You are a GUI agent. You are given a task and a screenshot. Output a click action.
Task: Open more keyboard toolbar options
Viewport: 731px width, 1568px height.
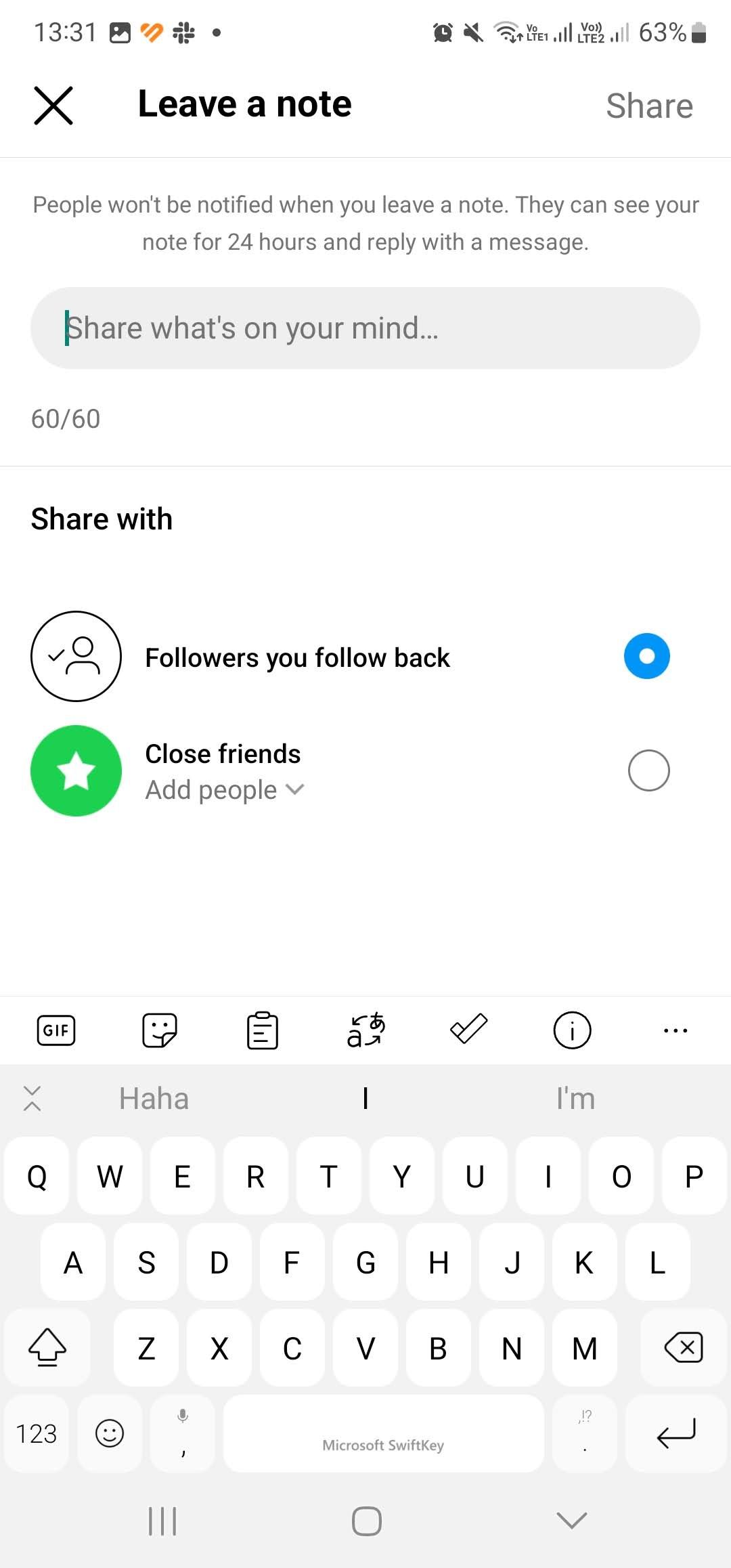coord(675,1030)
